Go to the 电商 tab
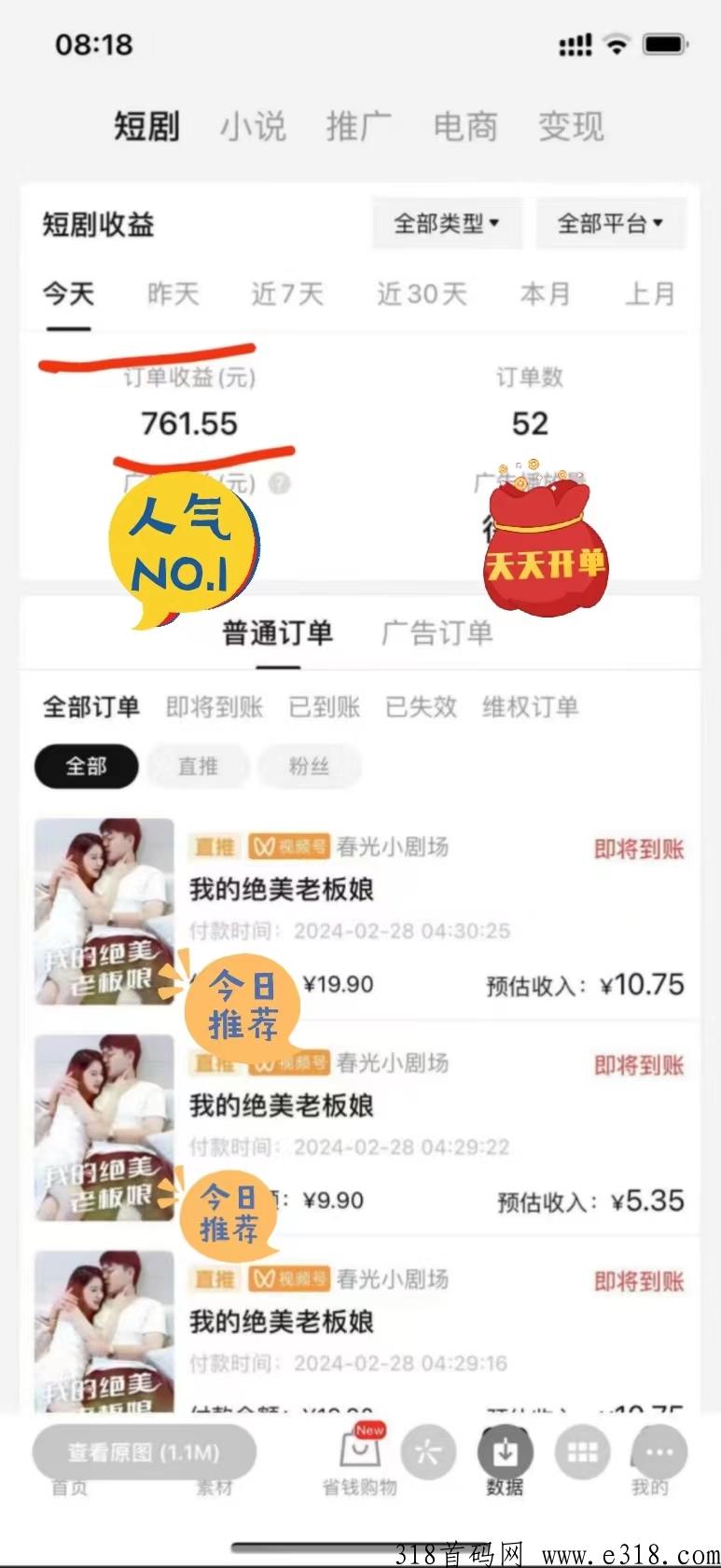721x1568 pixels. (x=464, y=126)
